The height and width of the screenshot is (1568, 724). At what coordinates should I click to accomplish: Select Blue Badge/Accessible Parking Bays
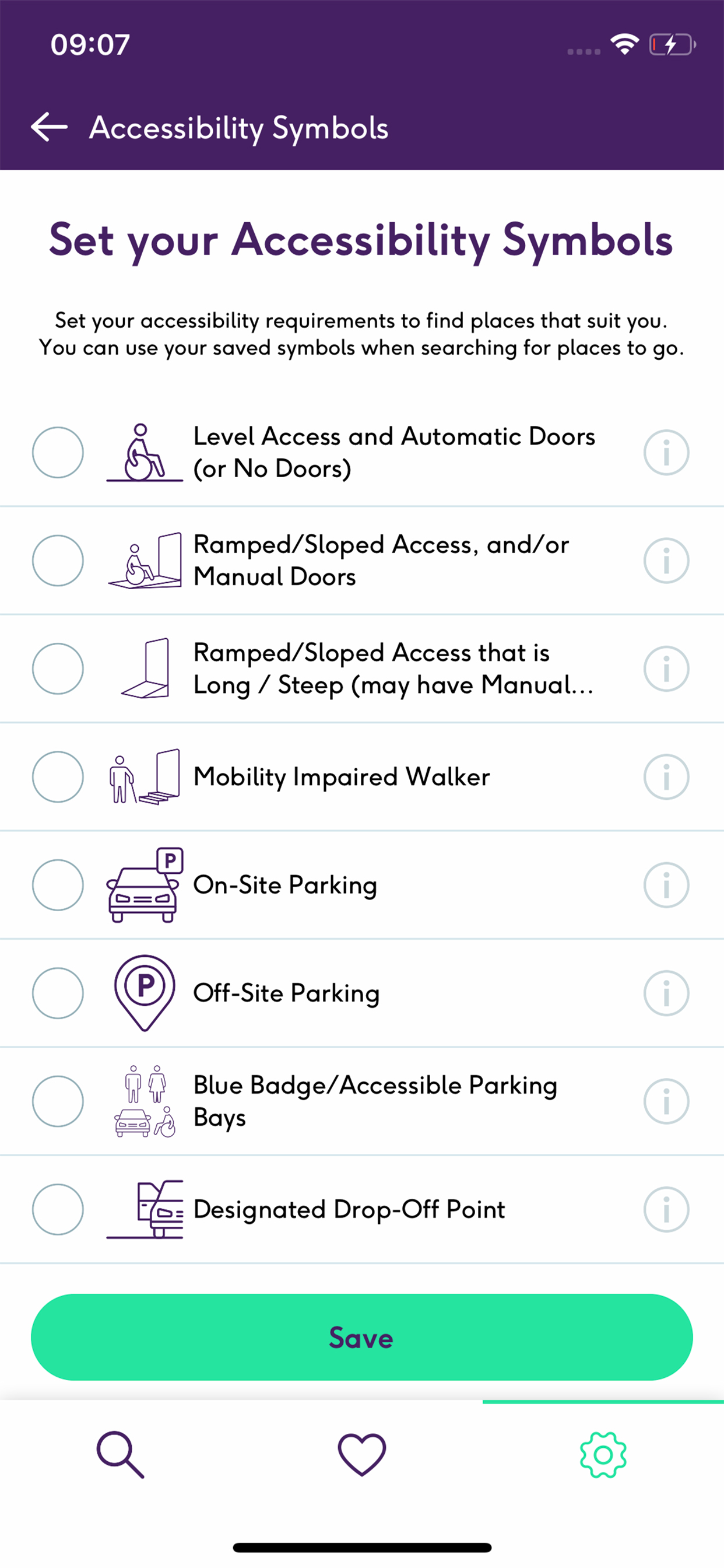point(58,1101)
